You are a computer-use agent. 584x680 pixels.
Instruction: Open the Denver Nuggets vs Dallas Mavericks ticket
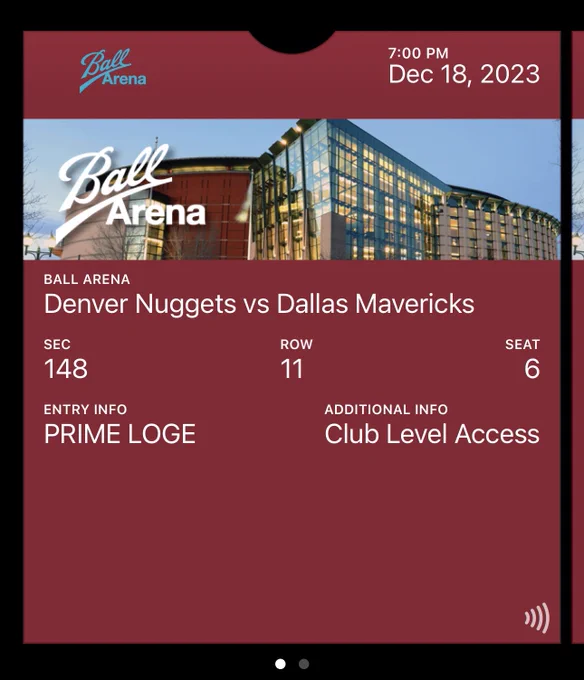pyautogui.click(x=292, y=337)
